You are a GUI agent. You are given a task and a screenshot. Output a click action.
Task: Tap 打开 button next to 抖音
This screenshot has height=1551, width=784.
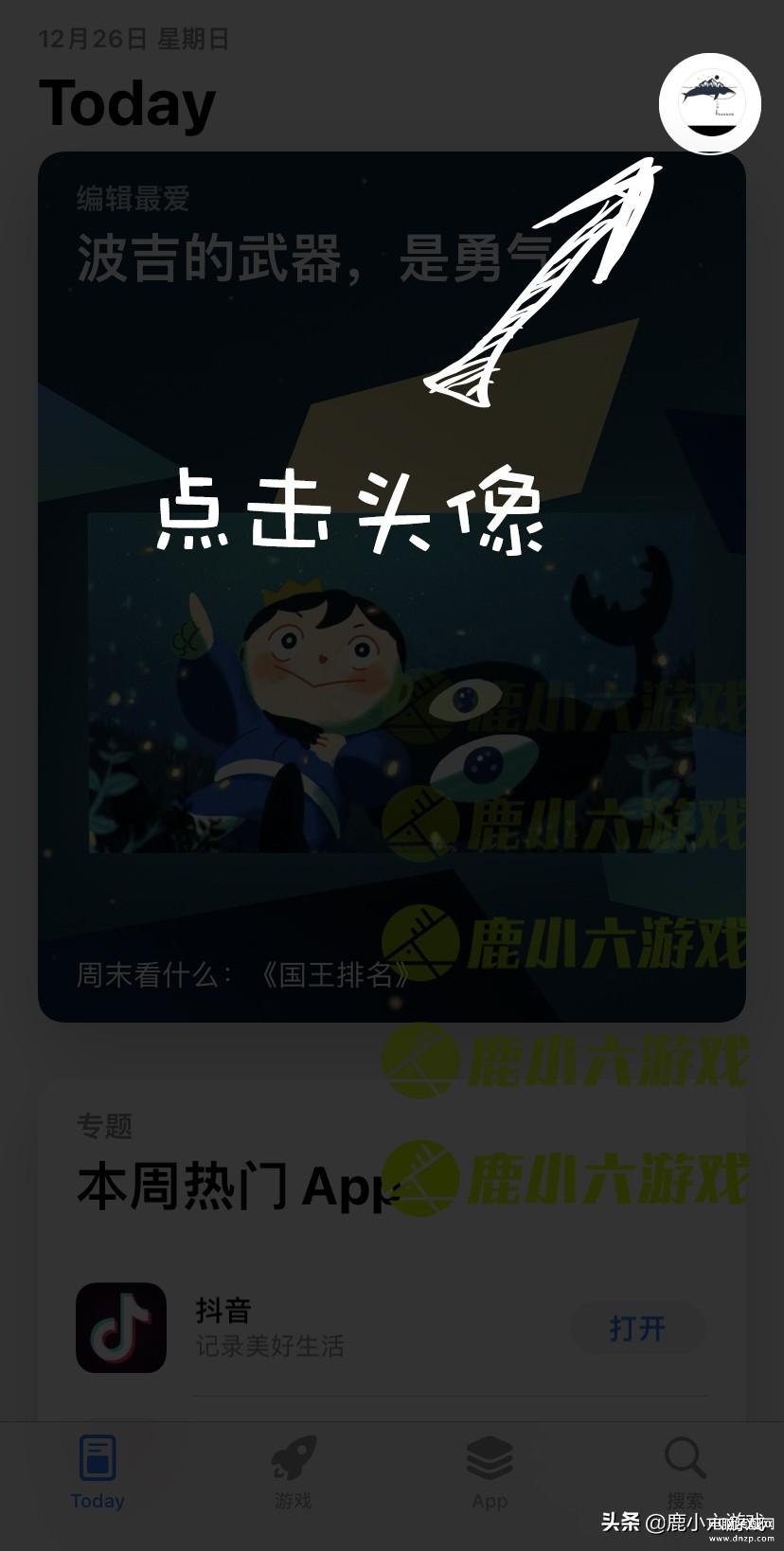pyautogui.click(x=637, y=1328)
